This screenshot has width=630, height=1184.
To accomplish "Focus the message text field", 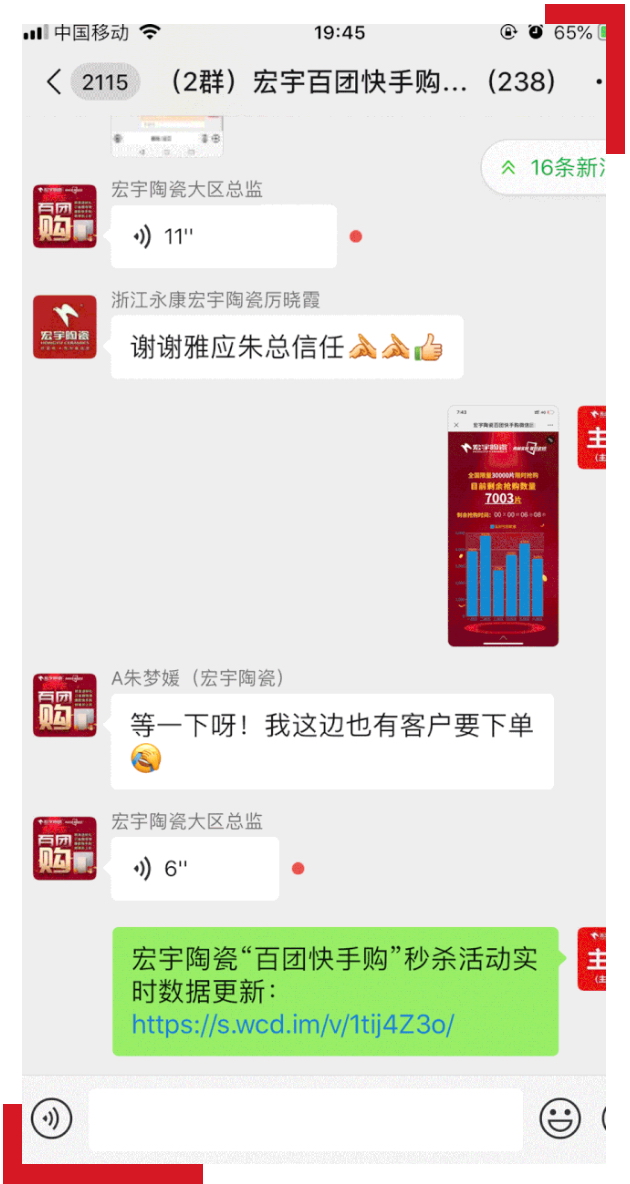I will coord(305,1119).
